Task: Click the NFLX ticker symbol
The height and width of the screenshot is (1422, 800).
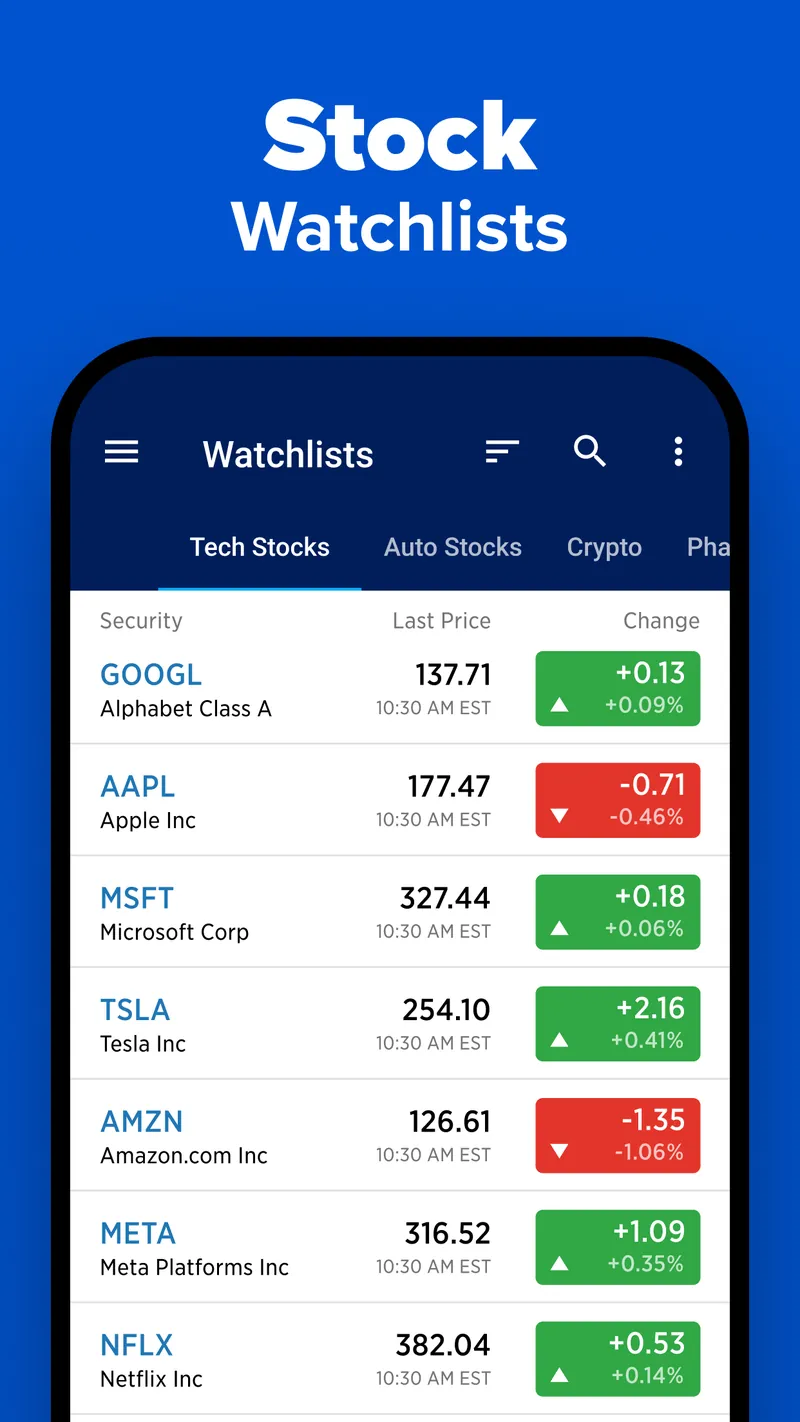Action: (x=136, y=1344)
